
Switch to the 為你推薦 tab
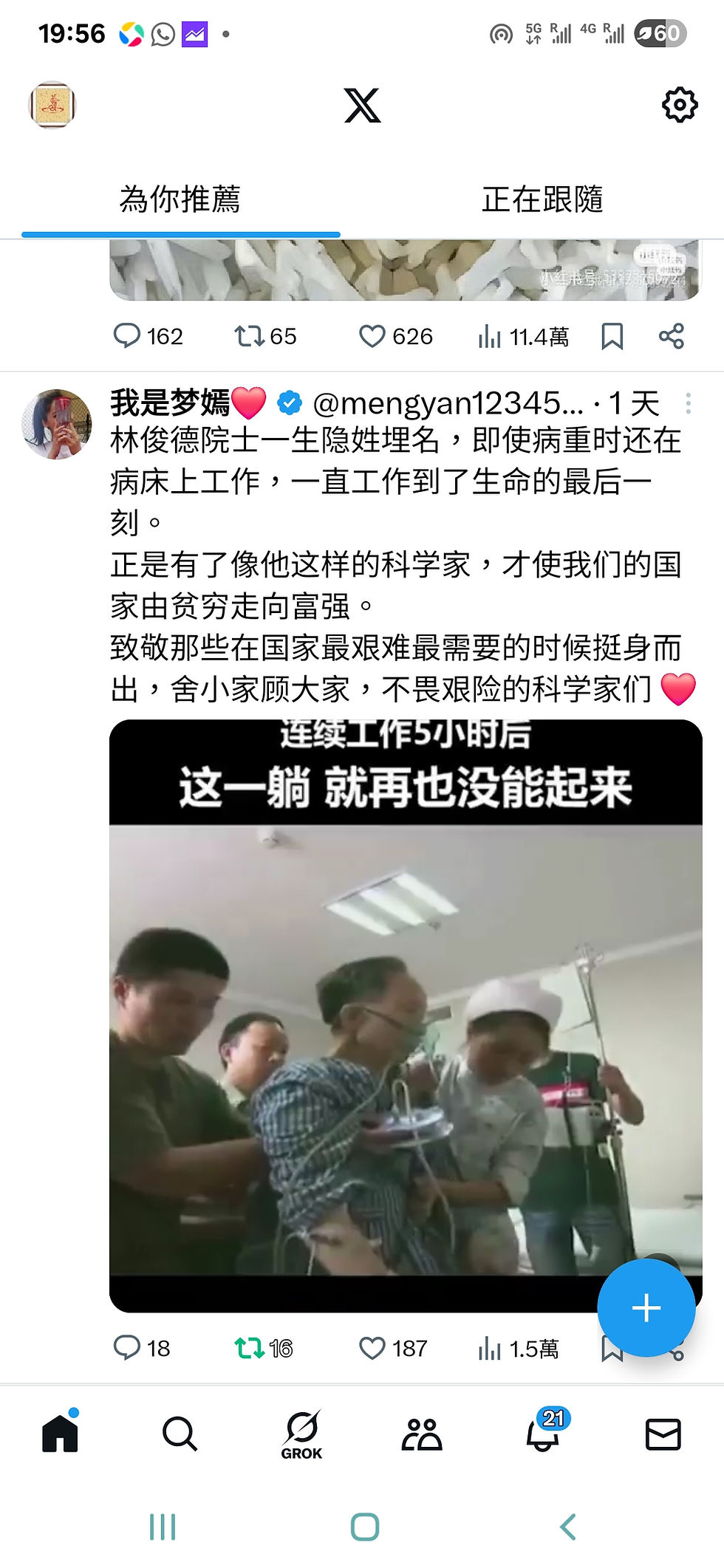[180, 199]
